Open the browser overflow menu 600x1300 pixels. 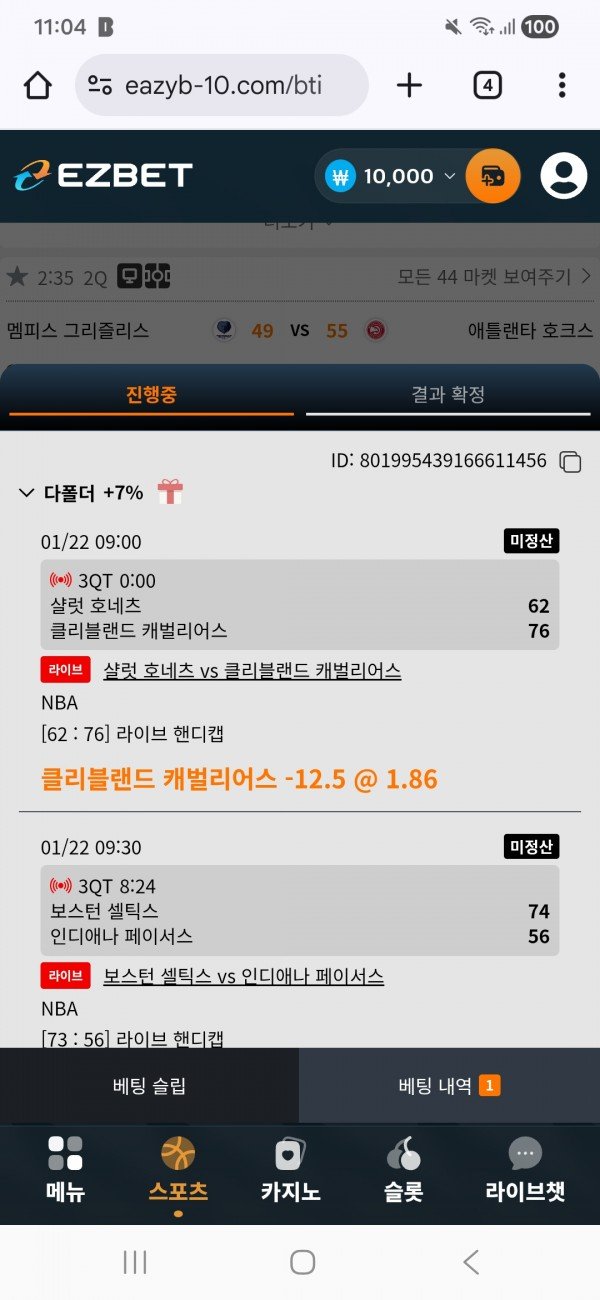(562, 86)
